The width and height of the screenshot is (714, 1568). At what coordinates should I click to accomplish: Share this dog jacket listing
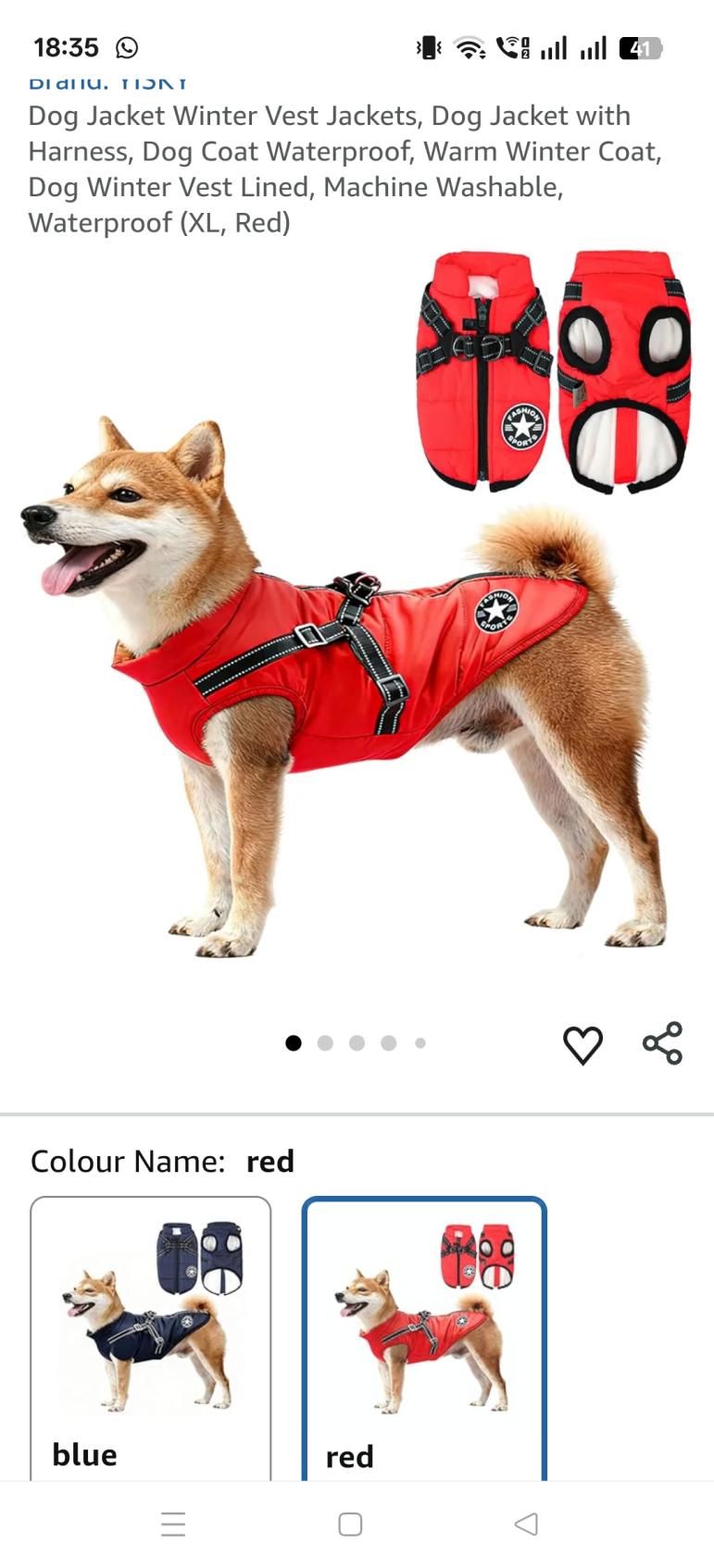pos(662,1043)
